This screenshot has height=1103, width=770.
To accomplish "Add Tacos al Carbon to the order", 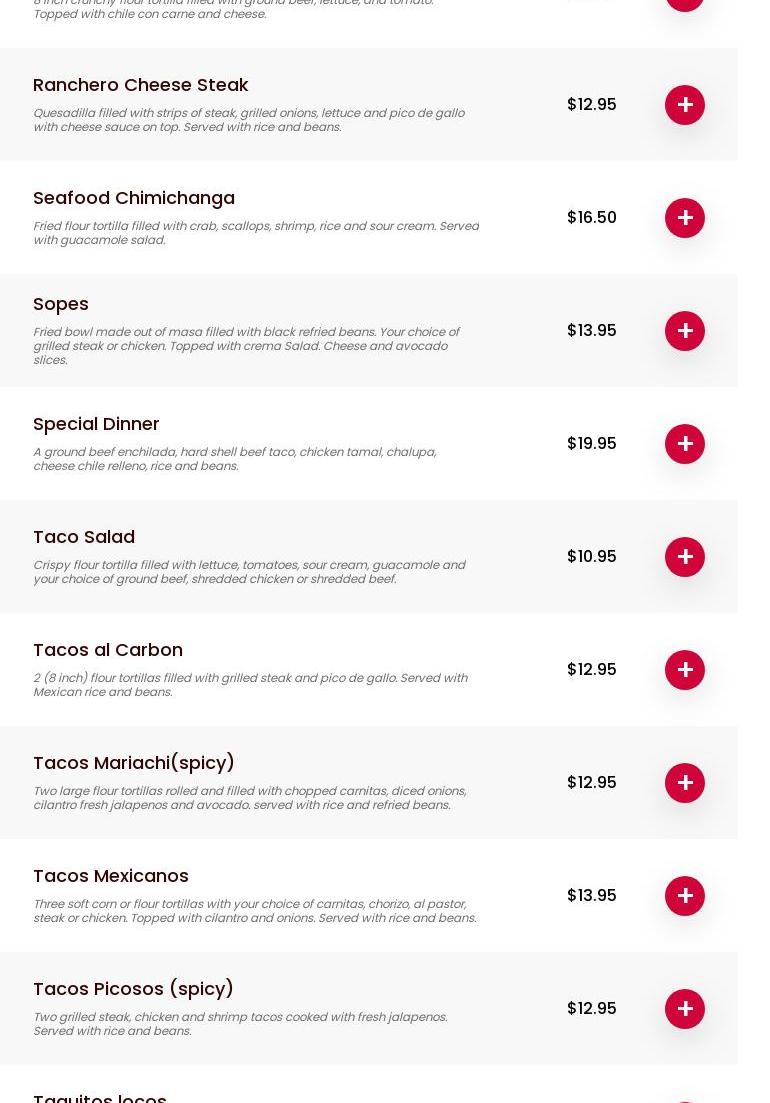I will (685, 670).
